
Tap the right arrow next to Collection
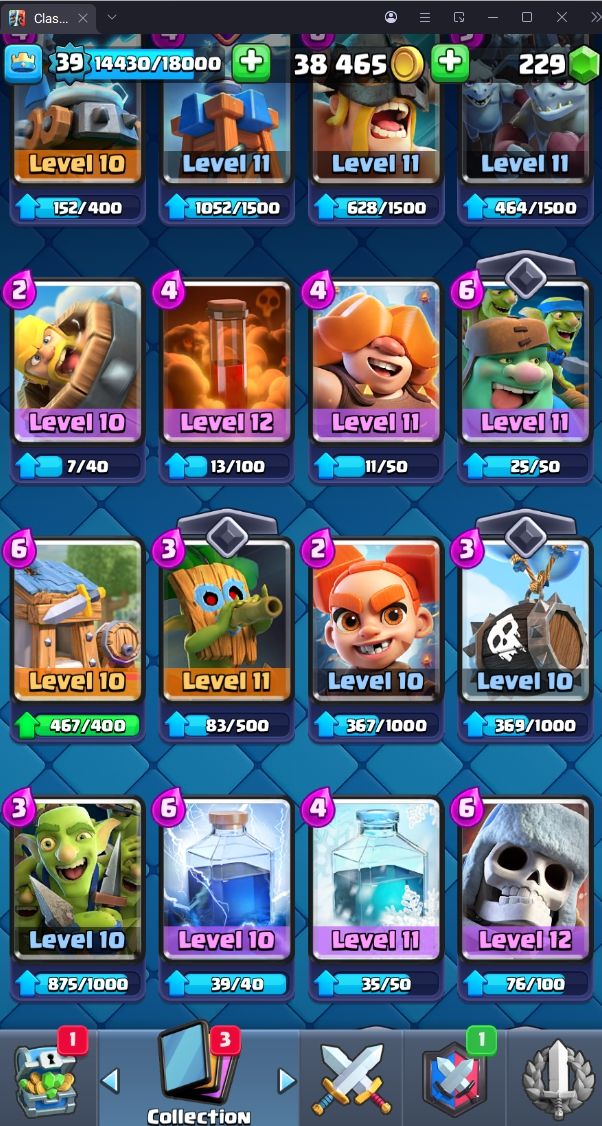pos(287,1080)
